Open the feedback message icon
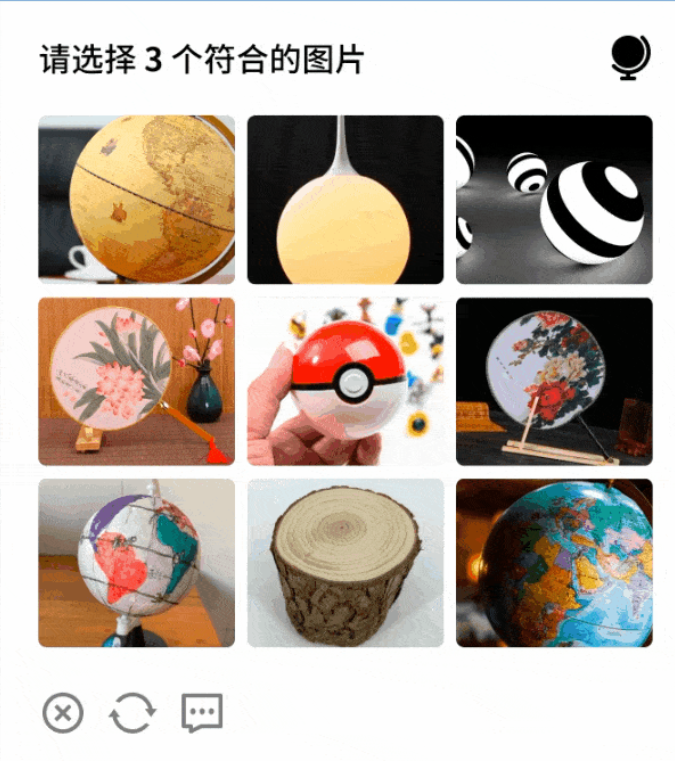Image resolution: width=675 pixels, height=761 pixels. coord(201,714)
